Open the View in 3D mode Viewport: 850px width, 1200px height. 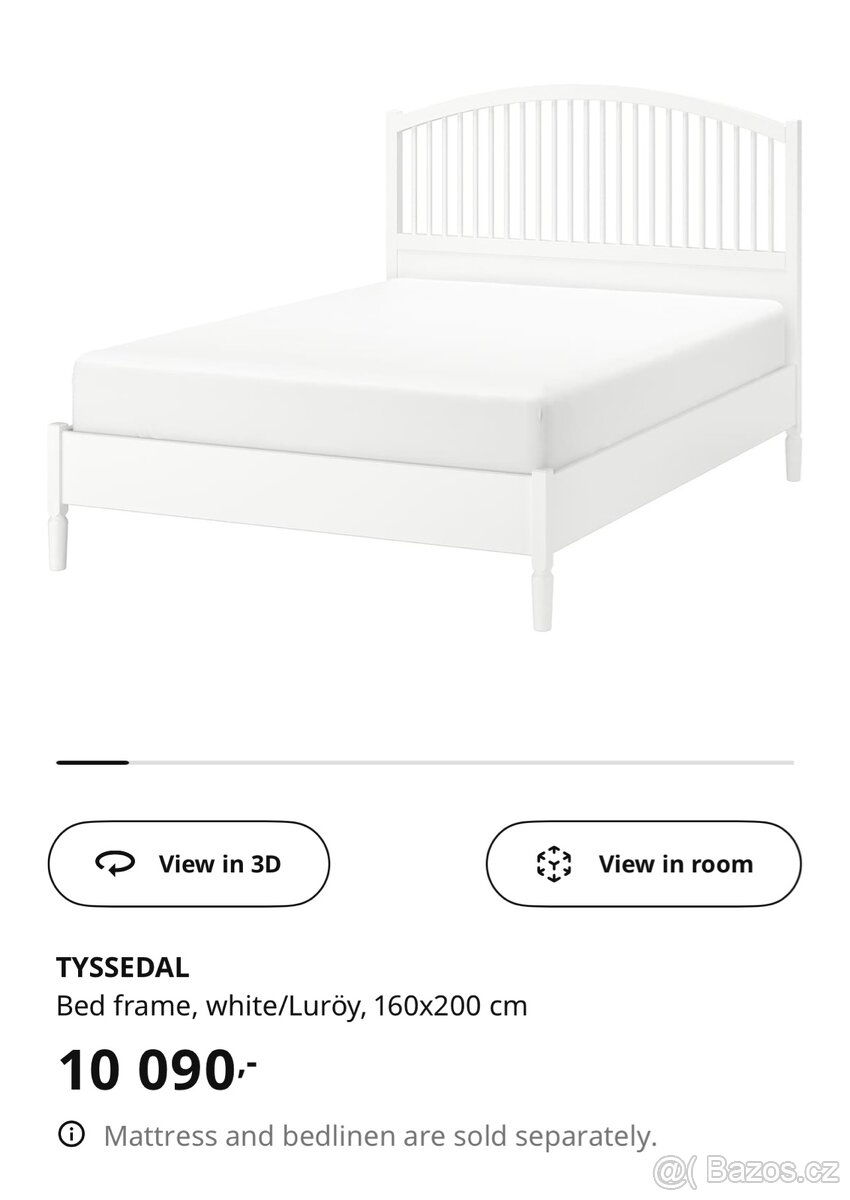189,864
